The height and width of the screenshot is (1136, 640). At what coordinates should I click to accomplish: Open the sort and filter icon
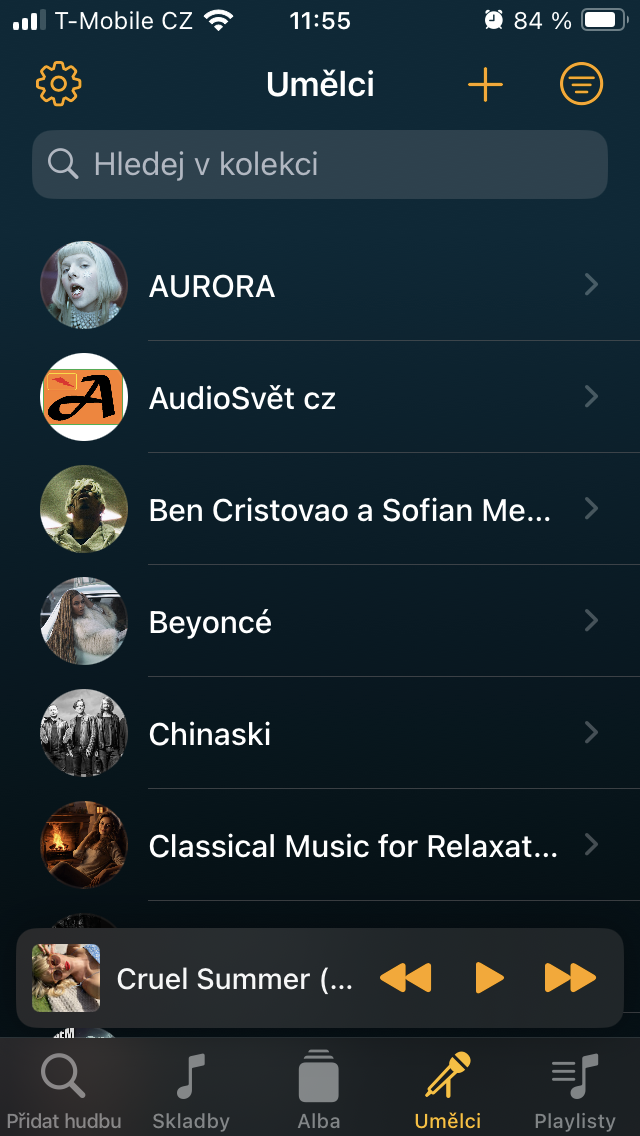(581, 85)
